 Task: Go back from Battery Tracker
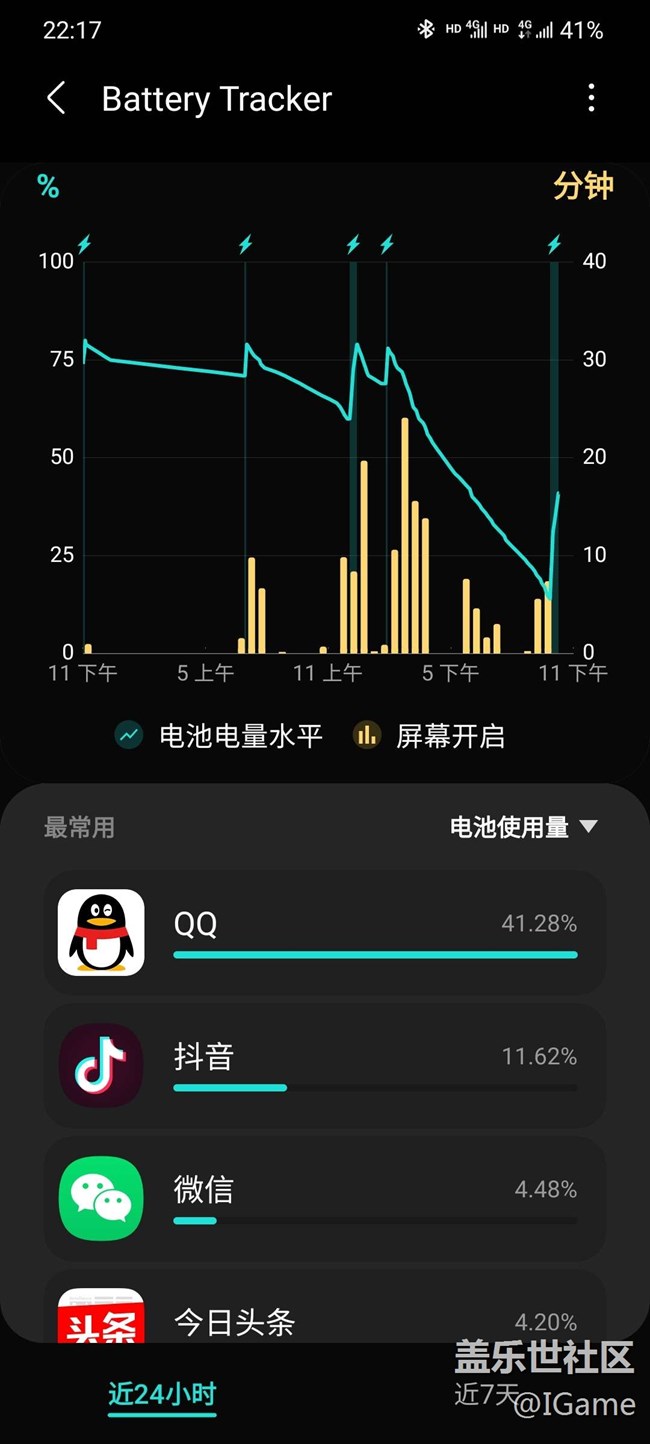57,99
